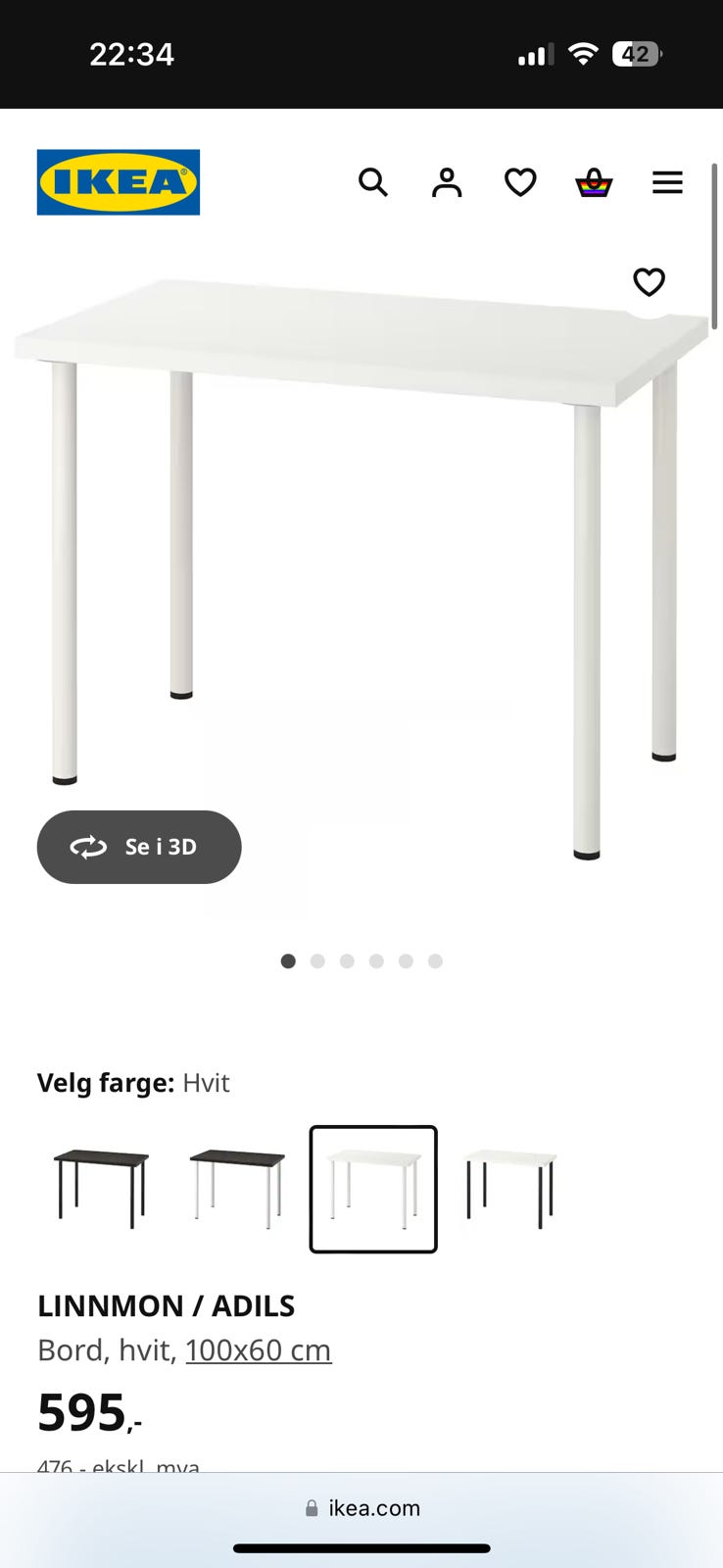Add the table to favorites with the heart
723x1568 pixels.
(648, 282)
